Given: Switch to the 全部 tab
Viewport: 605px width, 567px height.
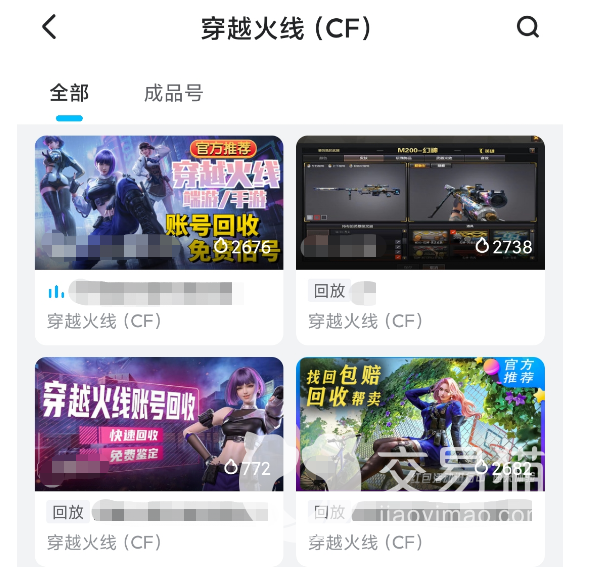Looking at the screenshot, I should click(69, 93).
